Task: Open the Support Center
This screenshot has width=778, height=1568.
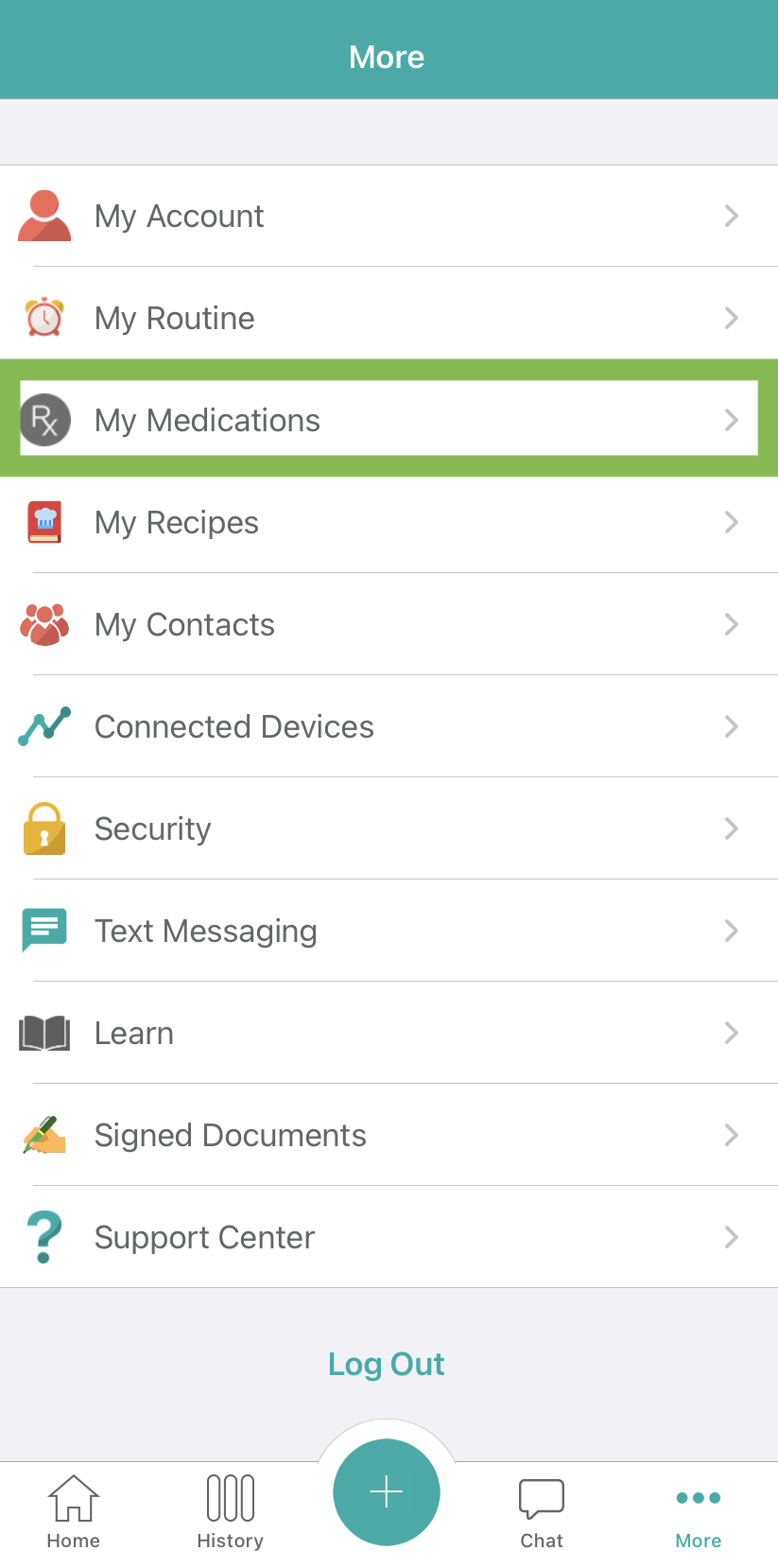Action: click(389, 1237)
